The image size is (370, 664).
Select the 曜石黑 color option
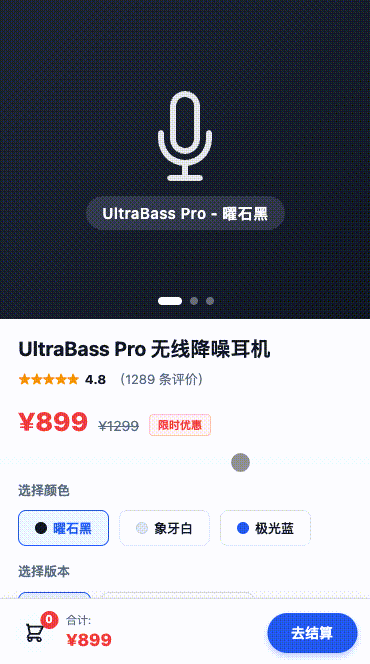(x=64, y=528)
